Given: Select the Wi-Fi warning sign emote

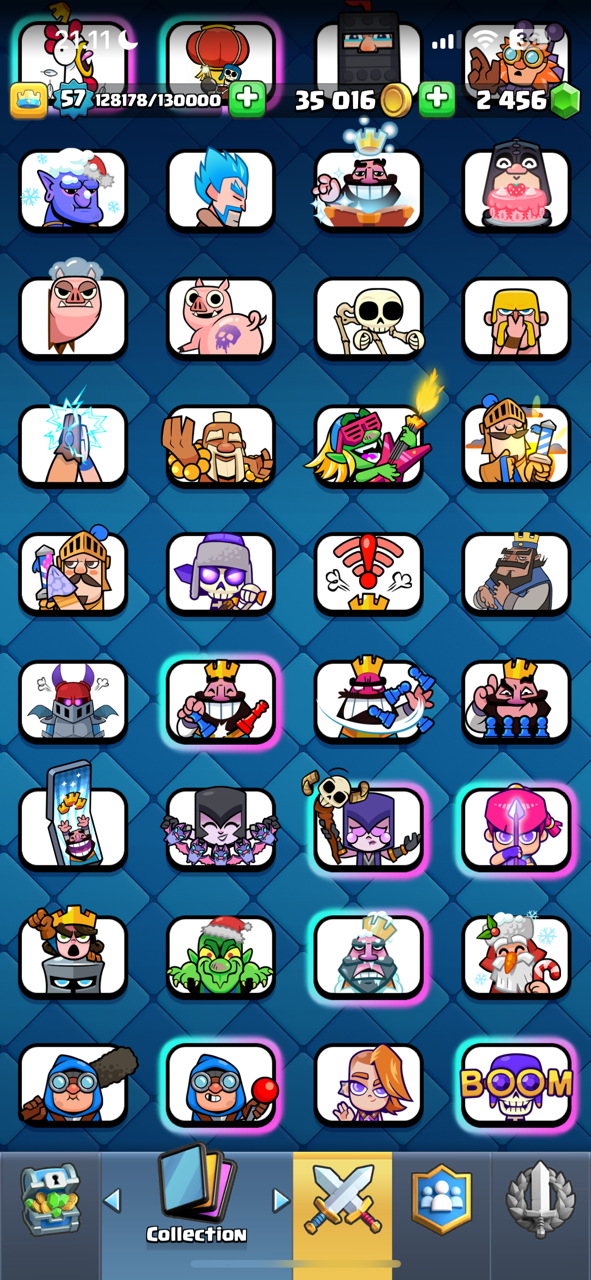Looking at the screenshot, I should click(x=368, y=573).
